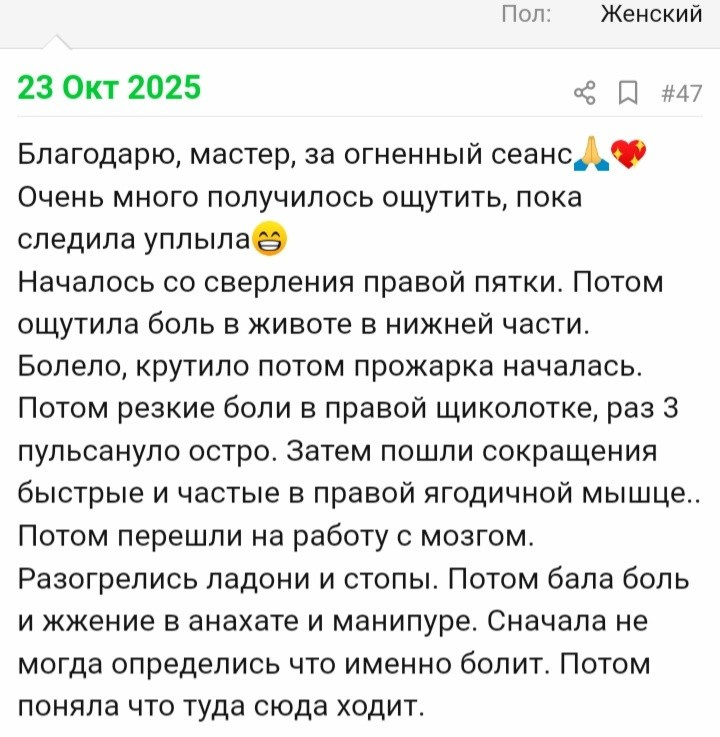Open sharing options via the share icon

click(x=585, y=91)
